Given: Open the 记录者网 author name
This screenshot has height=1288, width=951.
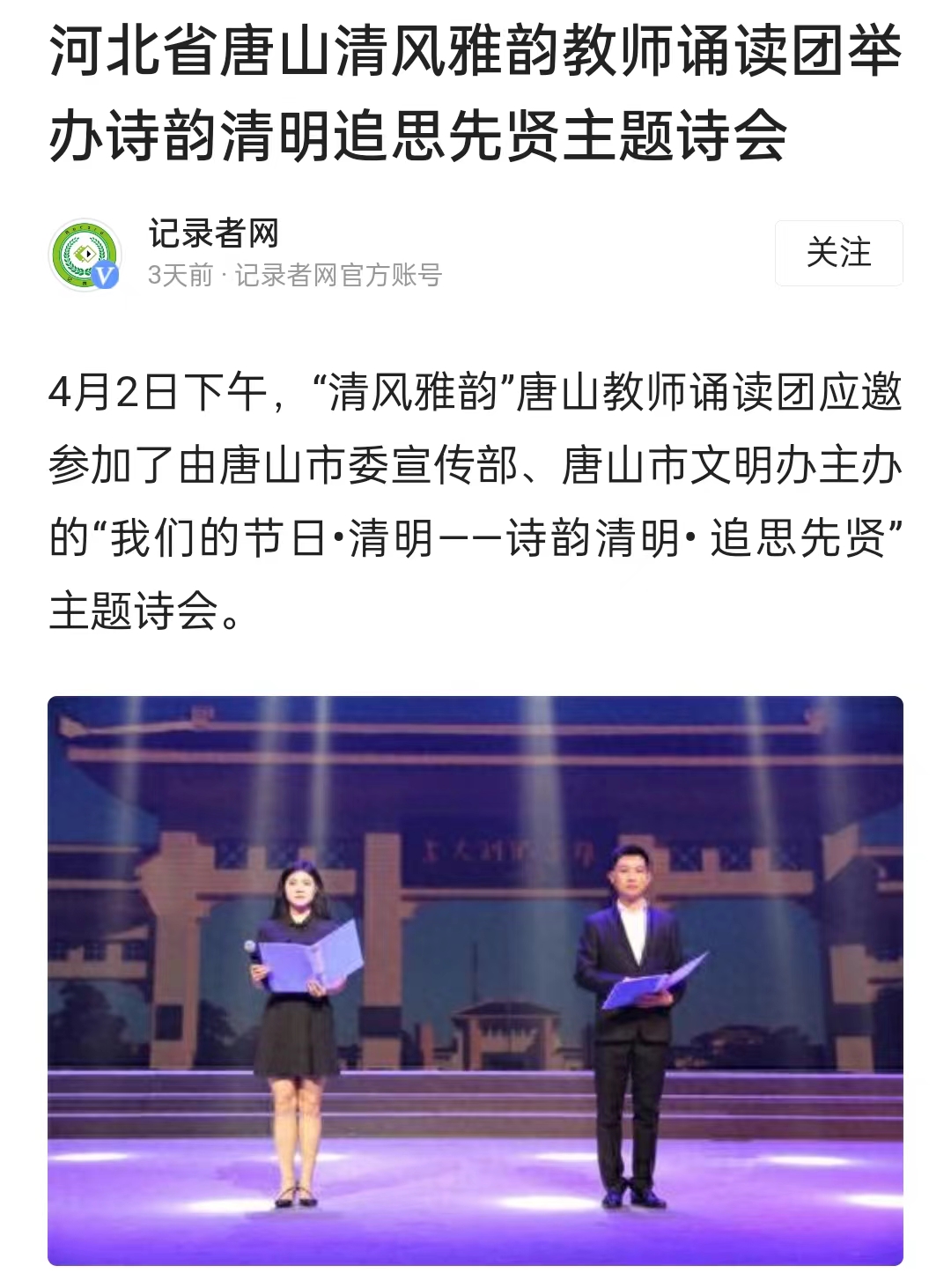Looking at the screenshot, I should click(214, 233).
